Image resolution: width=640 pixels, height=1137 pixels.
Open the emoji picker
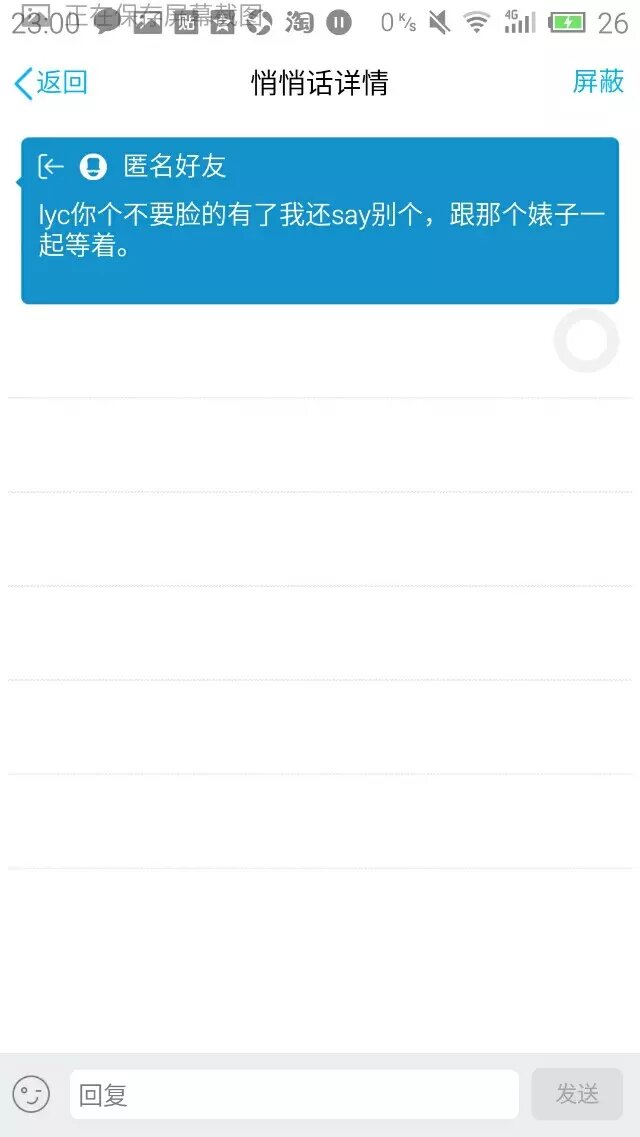(31, 1094)
